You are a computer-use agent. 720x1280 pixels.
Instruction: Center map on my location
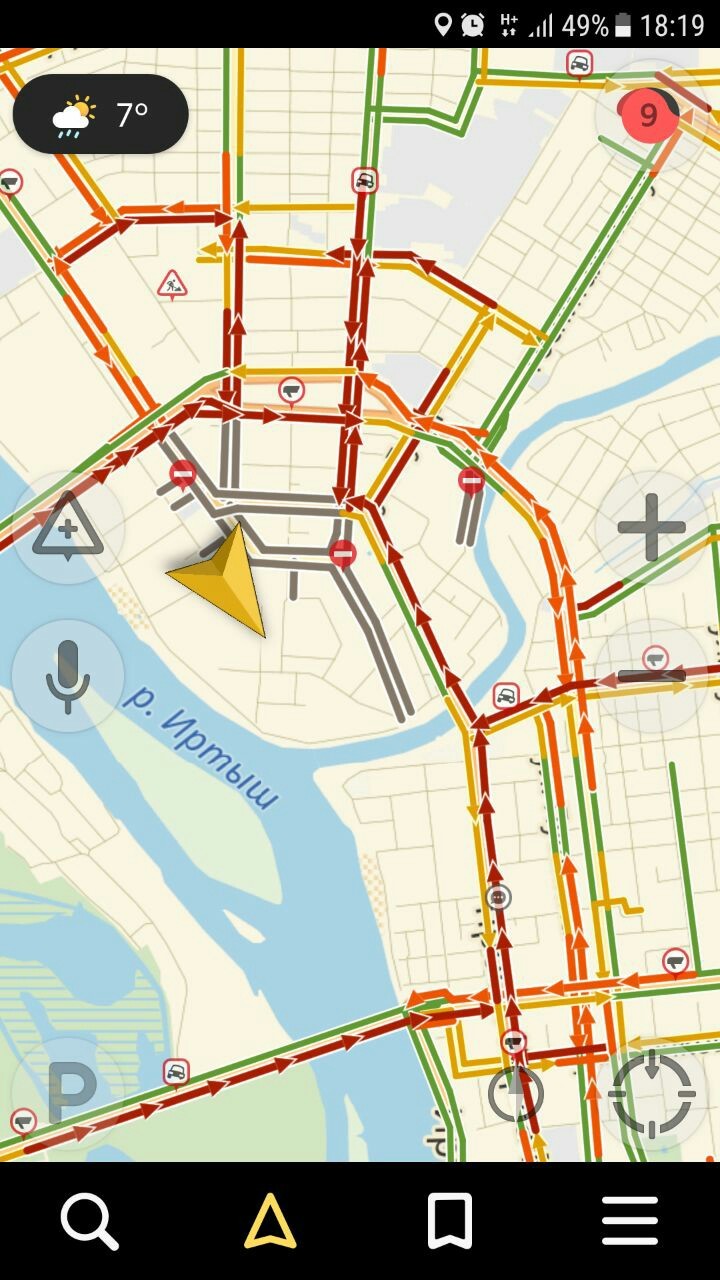point(651,1093)
